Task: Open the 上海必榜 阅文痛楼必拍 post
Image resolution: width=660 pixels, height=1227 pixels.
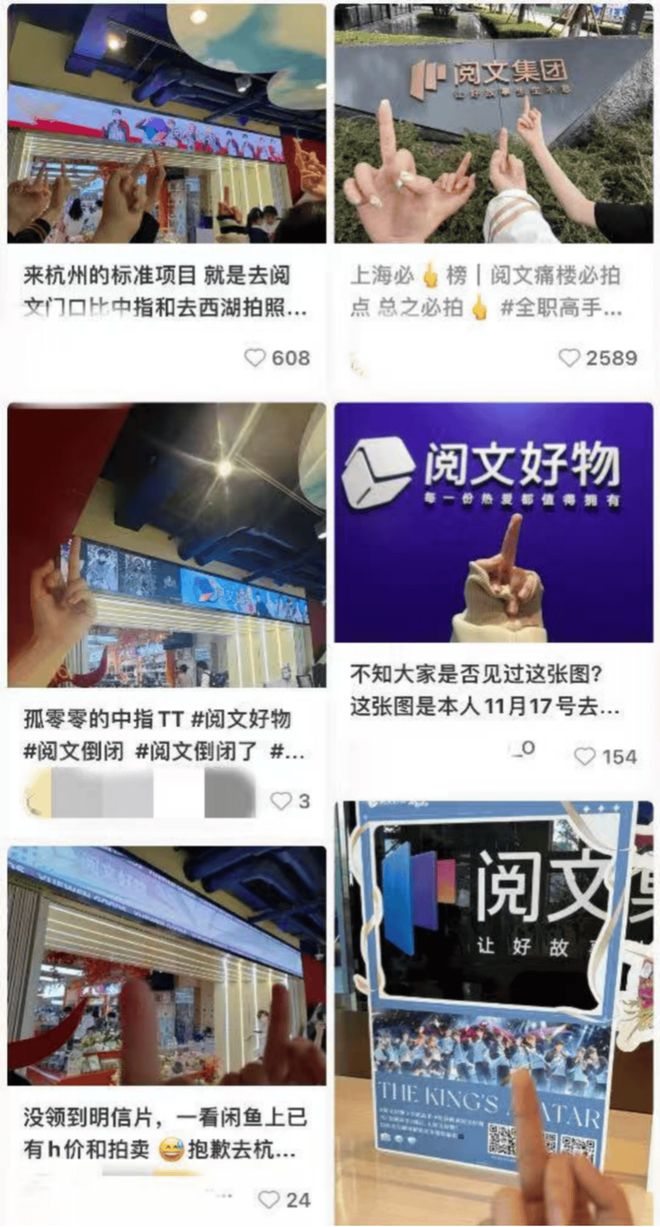Action: (493, 124)
